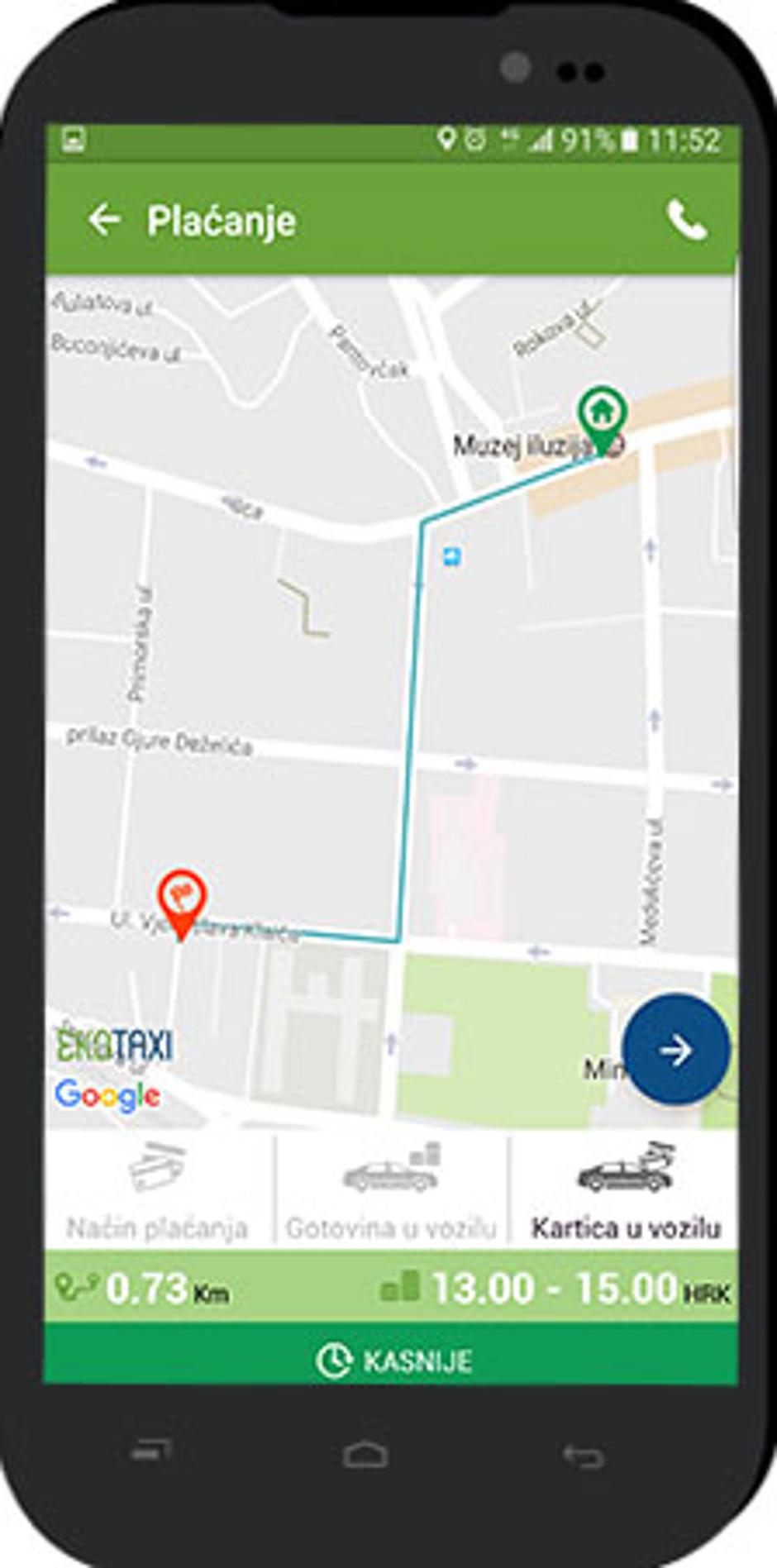
Task: Call the taxi service via phone icon
Action: tap(686, 220)
